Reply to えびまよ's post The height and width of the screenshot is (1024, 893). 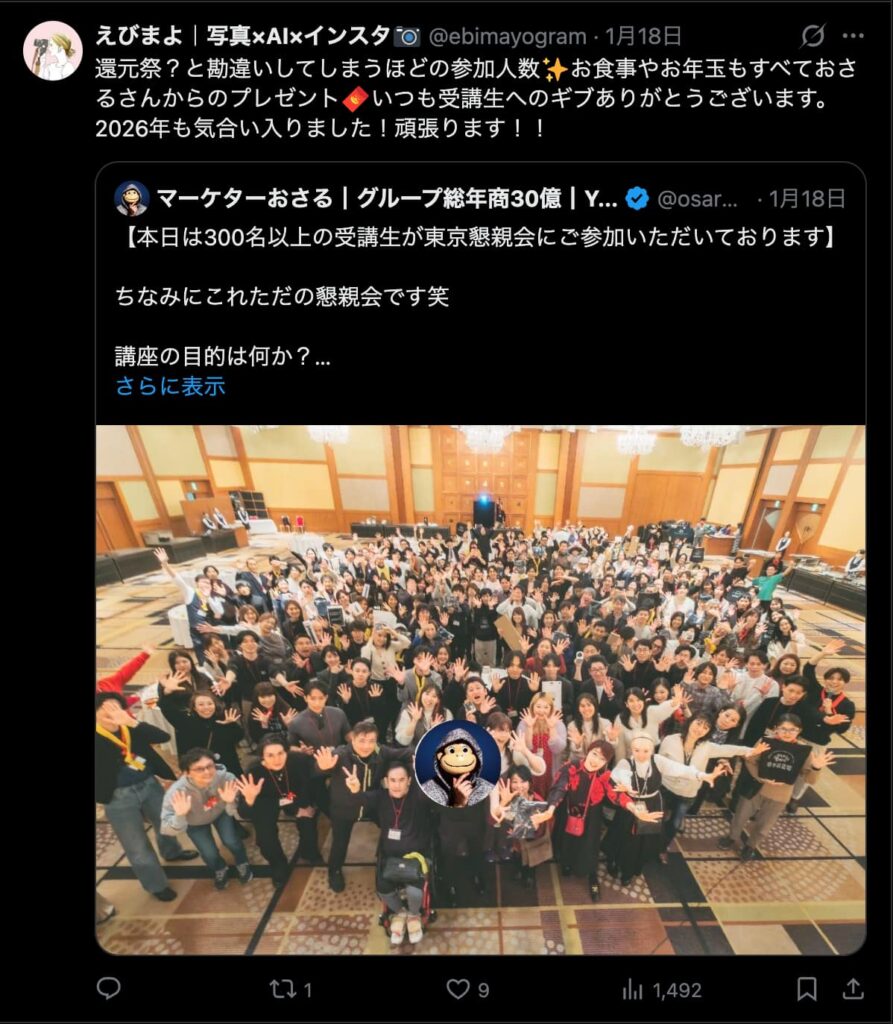click(x=108, y=989)
